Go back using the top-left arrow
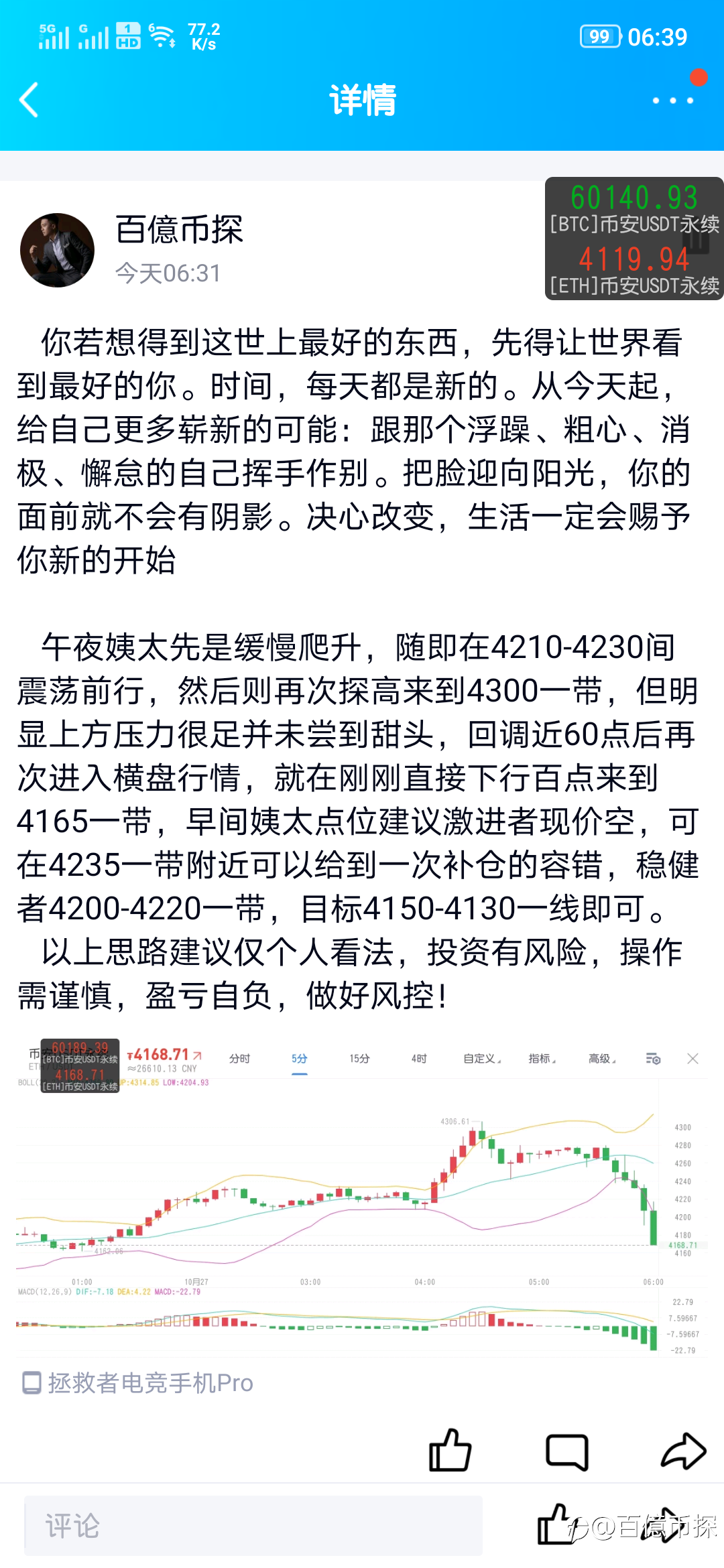The image size is (724, 1568). click(29, 101)
